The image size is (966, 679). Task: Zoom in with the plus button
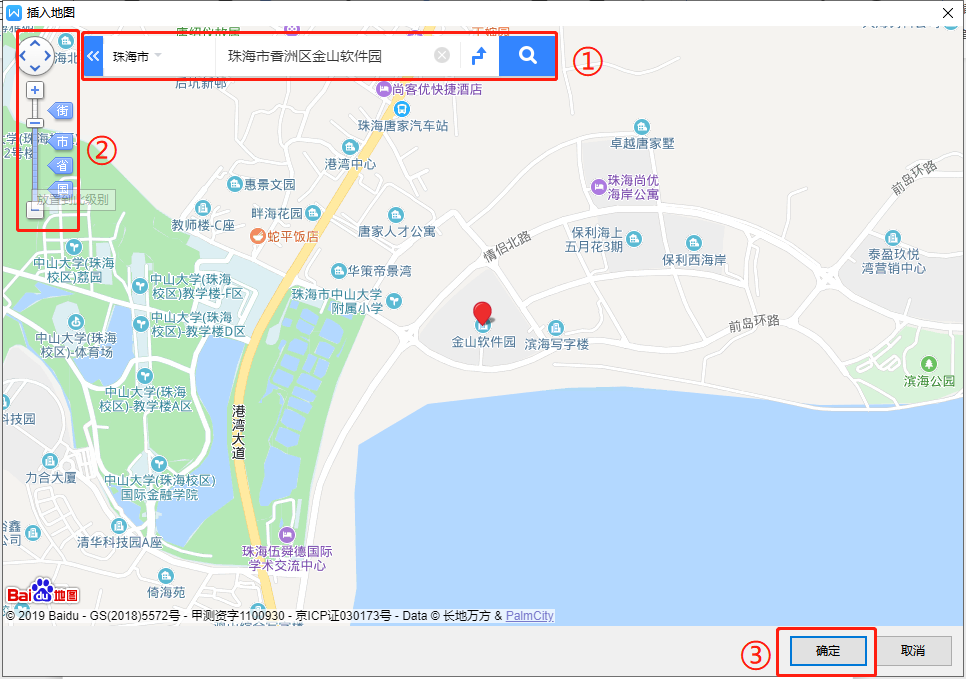35,90
